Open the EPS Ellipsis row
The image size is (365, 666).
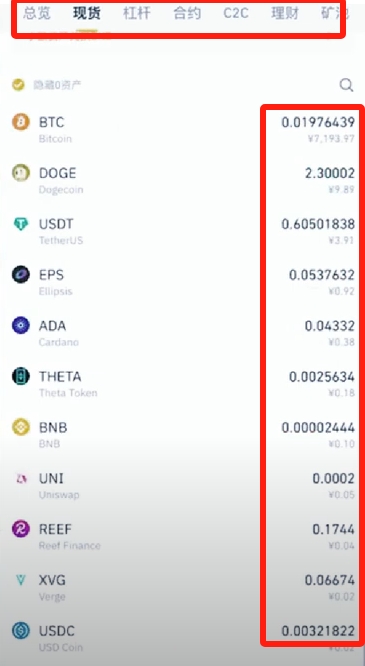click(x=183, y=282)
